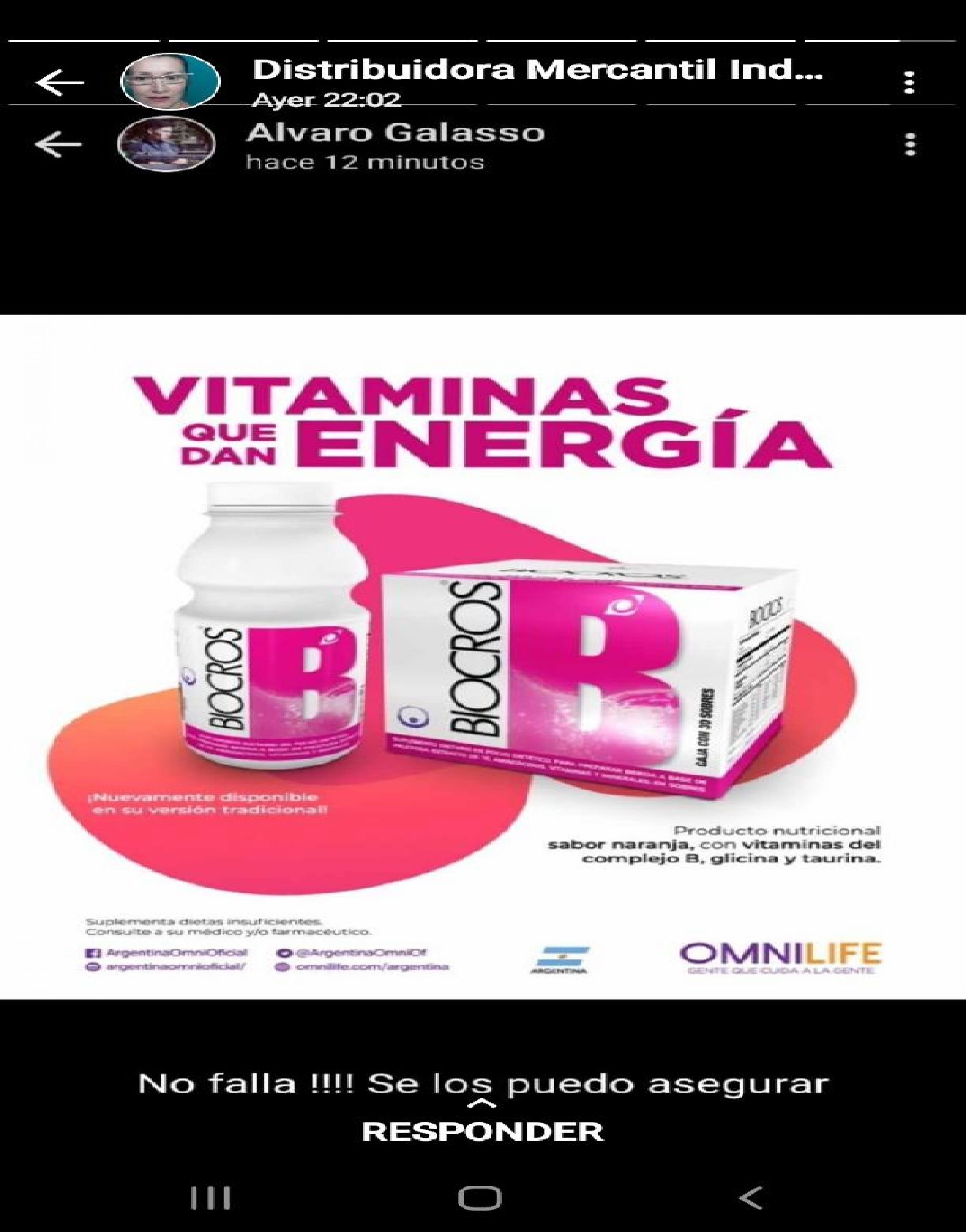Open overflow menu beside Alvaro Galasso
Viewport: 966px width, 1232px height.
click(910, 145)
